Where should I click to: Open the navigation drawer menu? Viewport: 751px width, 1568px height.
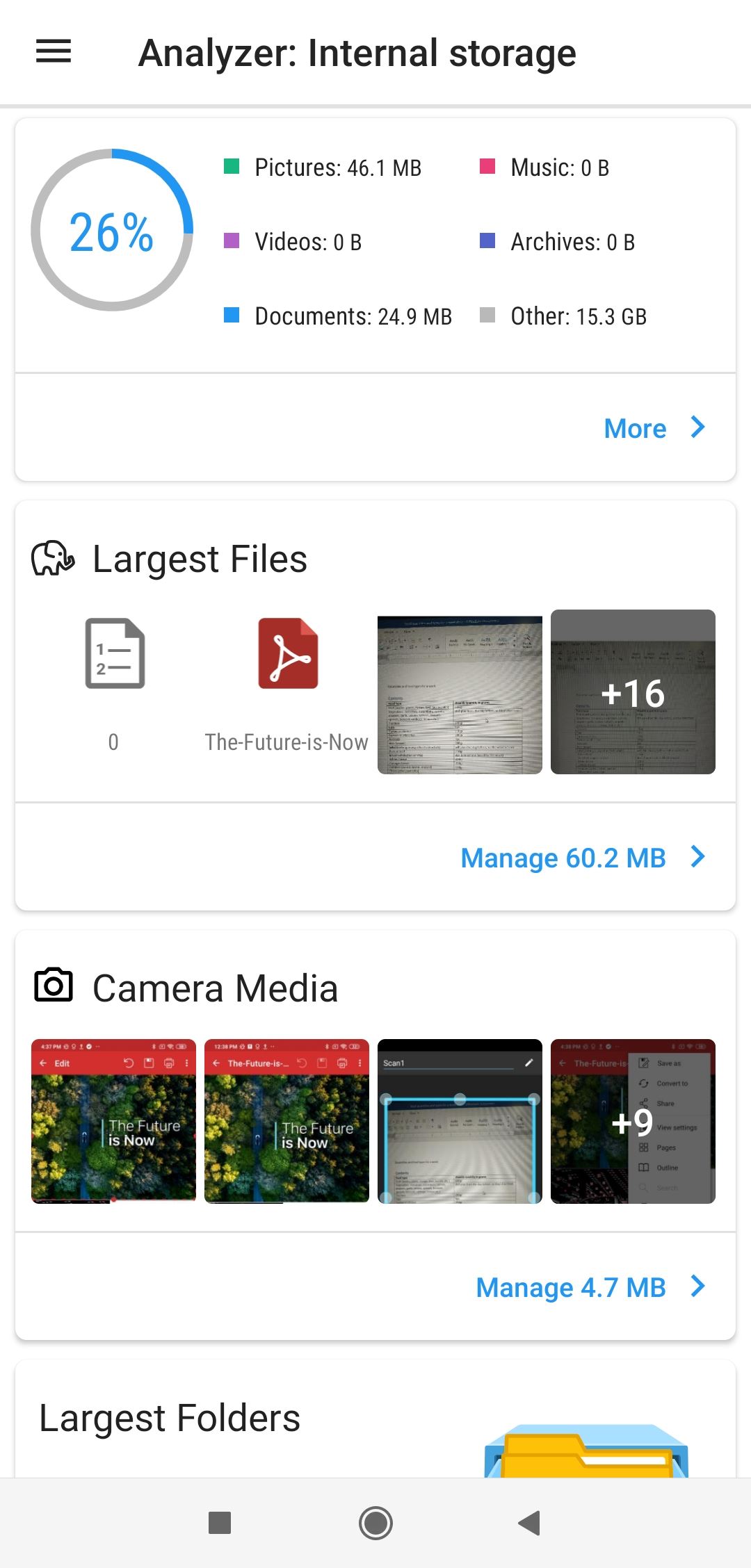pyautogui.click(x=53, y=52)
